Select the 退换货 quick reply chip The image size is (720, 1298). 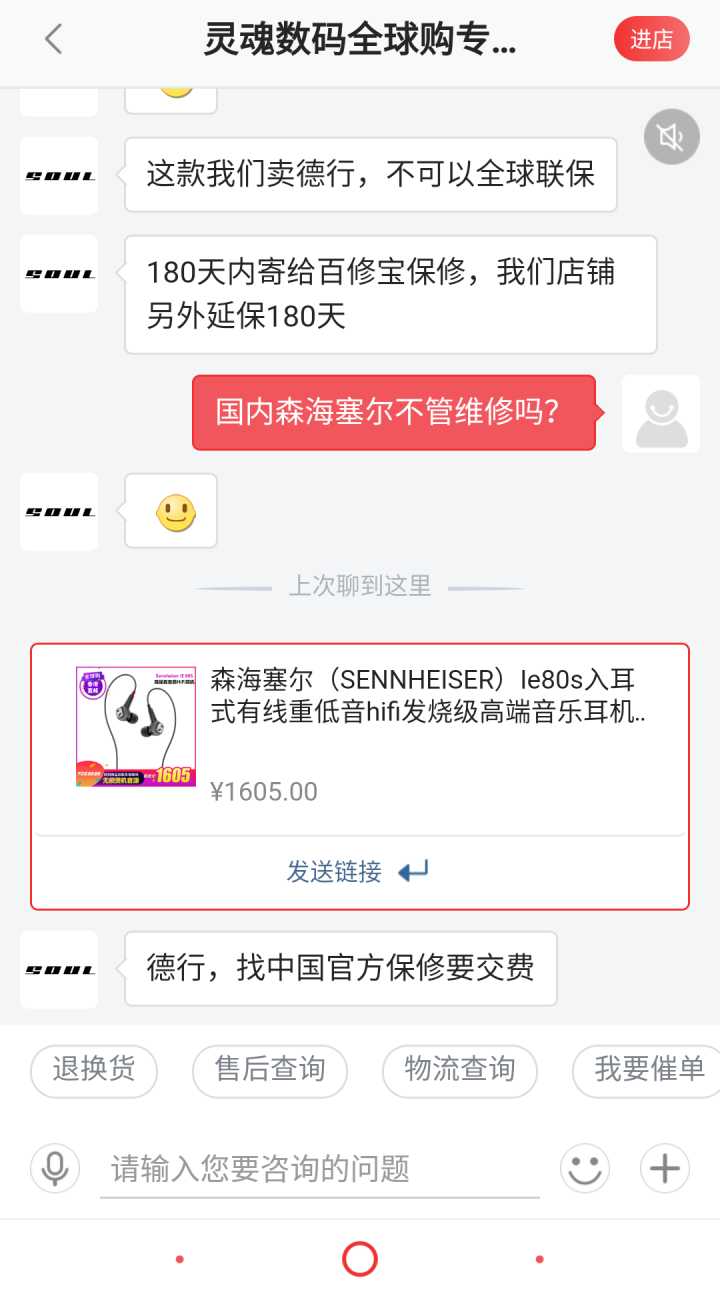[94, 1070]
